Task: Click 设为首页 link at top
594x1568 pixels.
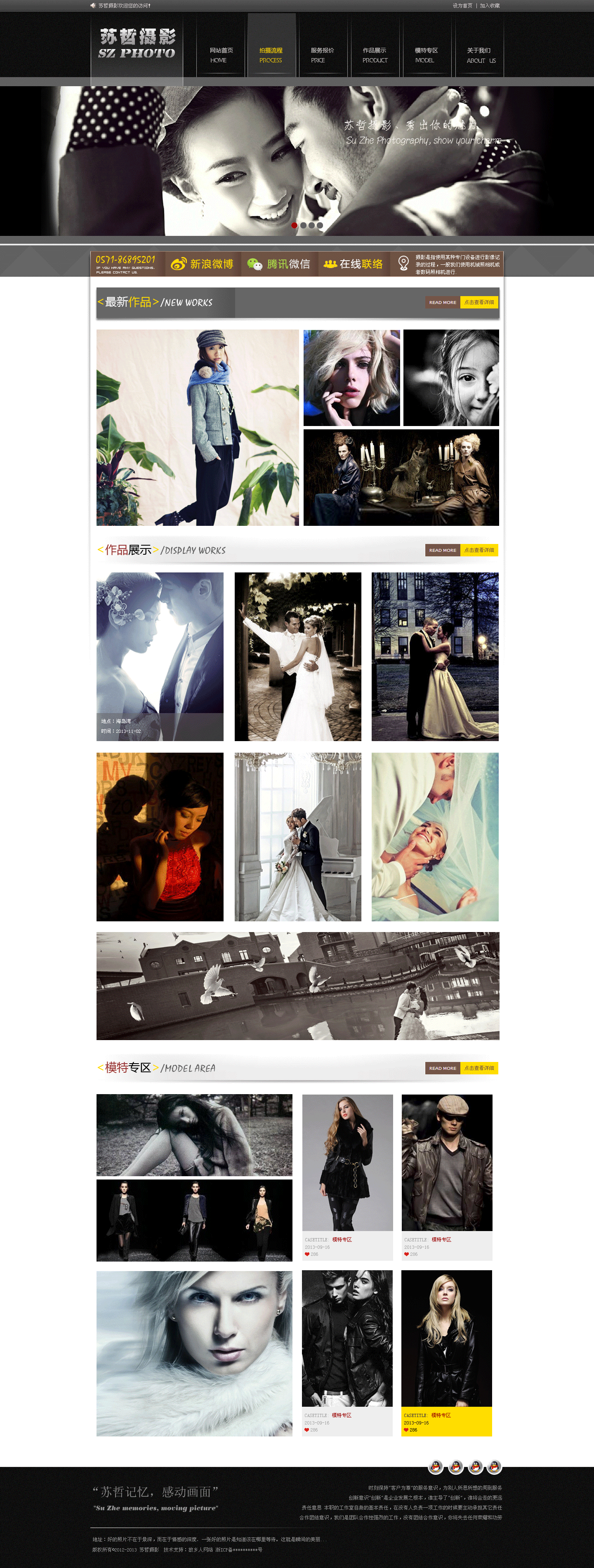Action: (x=462, y=5)
